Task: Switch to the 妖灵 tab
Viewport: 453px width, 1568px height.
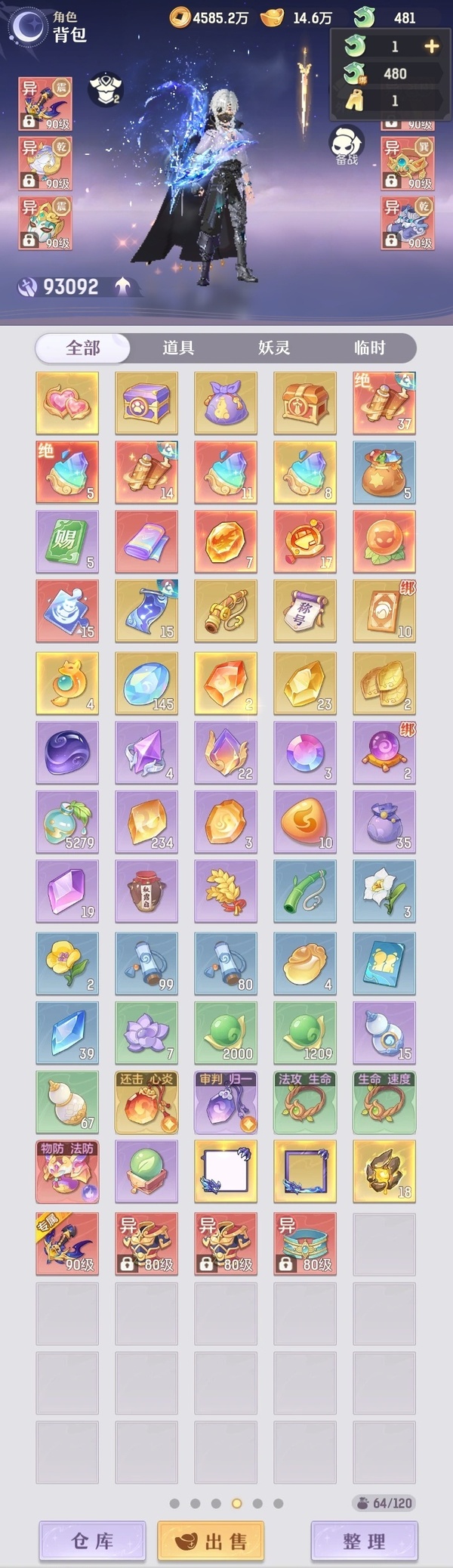Action: click(274, 348)
